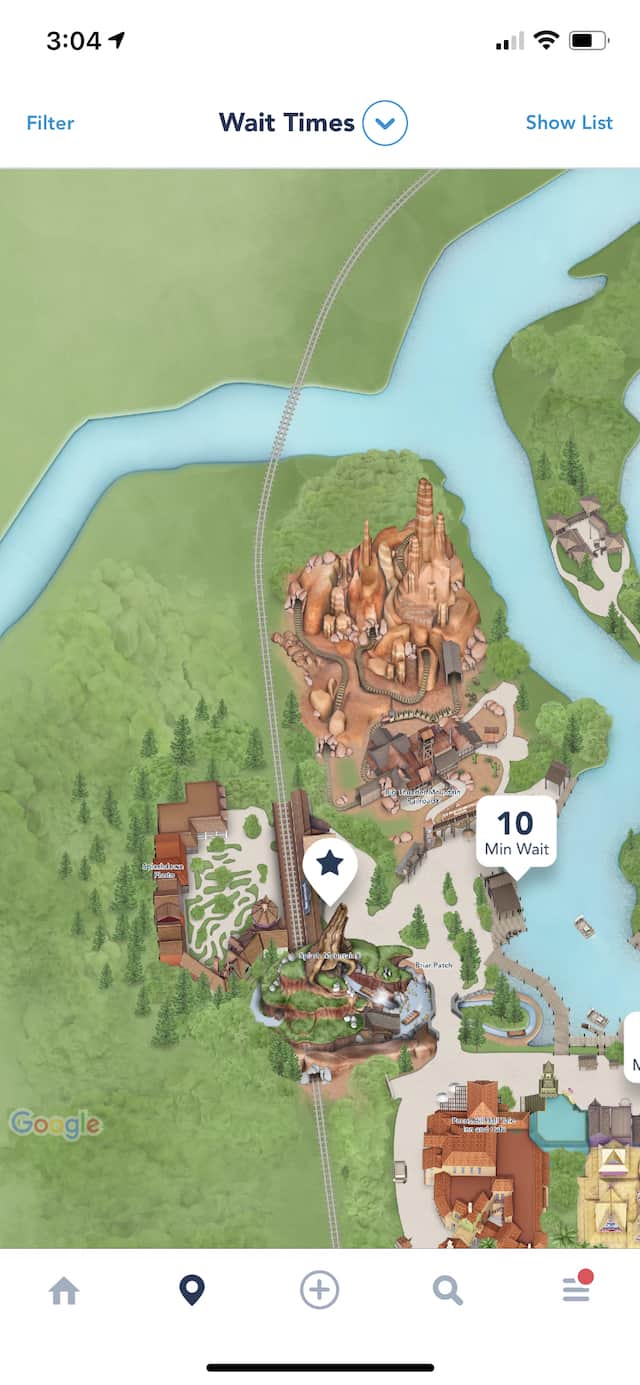Open the menu with notification dot
This screenshot has height=1385, width=640.
pos(577,1288)
